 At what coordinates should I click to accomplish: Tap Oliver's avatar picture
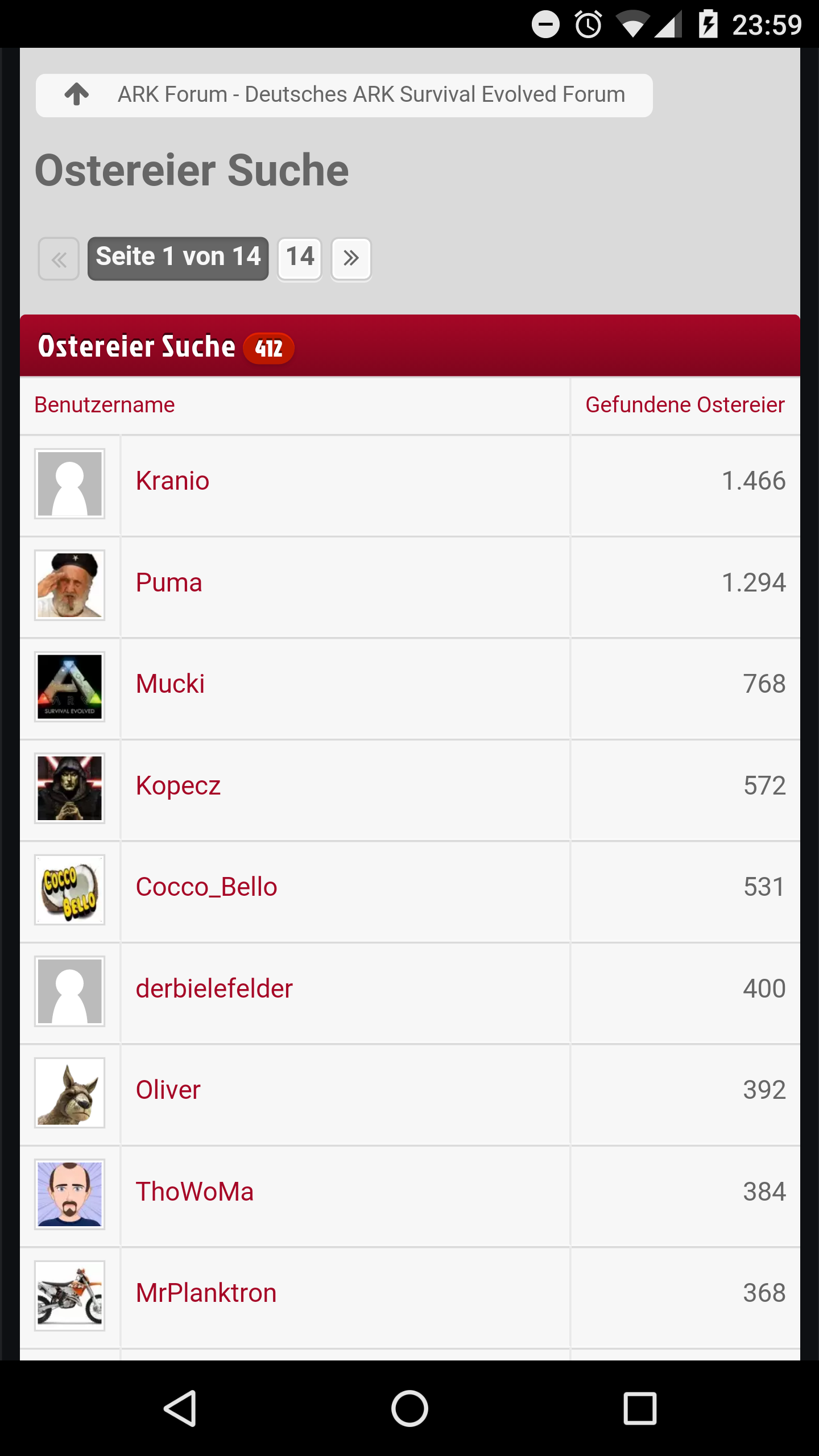(70, 1093)
